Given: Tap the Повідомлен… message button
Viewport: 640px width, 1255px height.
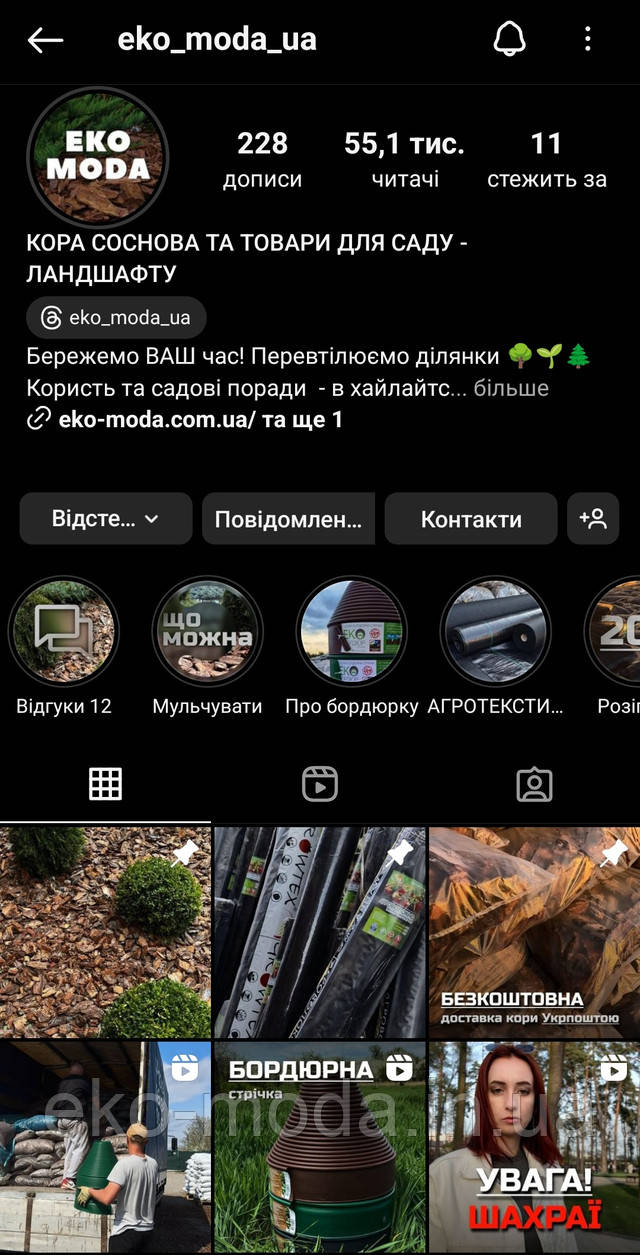Looking at the screenshot, I should click(289, 518).
